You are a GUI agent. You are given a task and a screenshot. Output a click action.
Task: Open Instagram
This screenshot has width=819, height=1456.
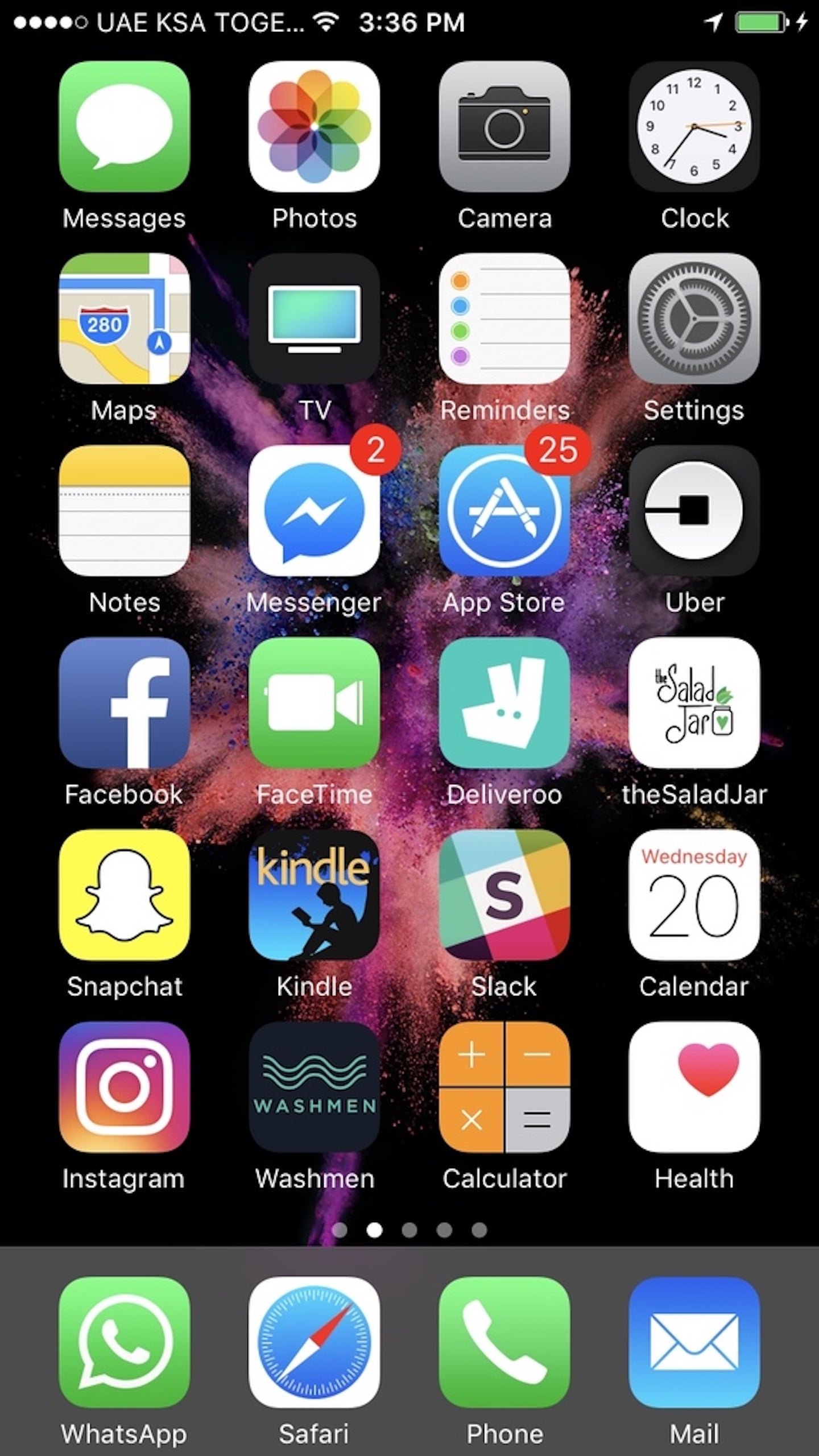coord(124,1087)
